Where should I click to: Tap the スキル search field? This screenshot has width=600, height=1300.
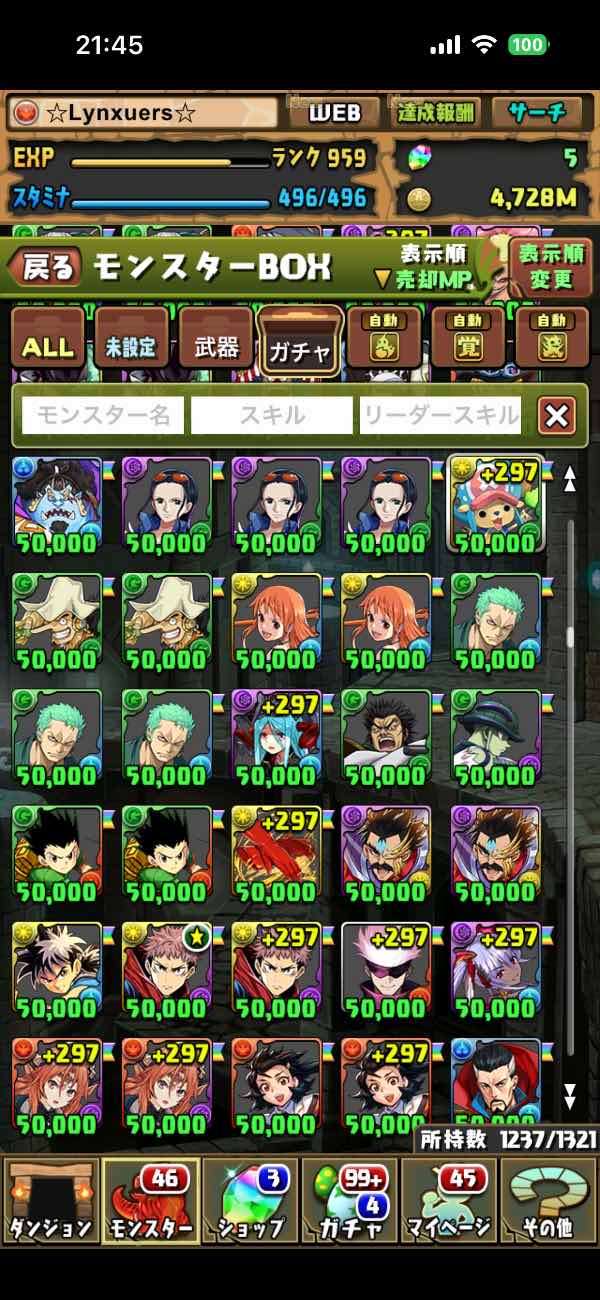[x=272, y=415]
